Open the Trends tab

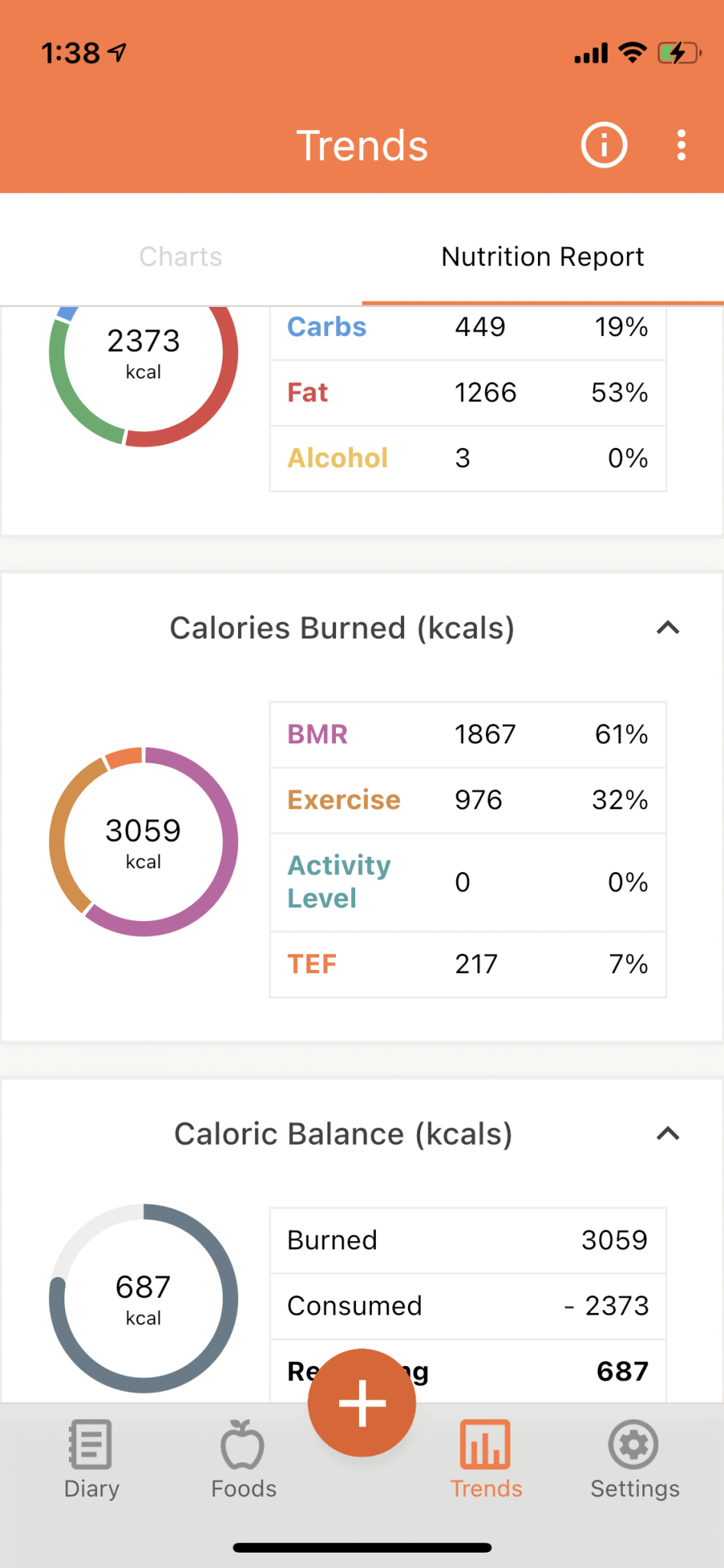tap(486, 1459)
